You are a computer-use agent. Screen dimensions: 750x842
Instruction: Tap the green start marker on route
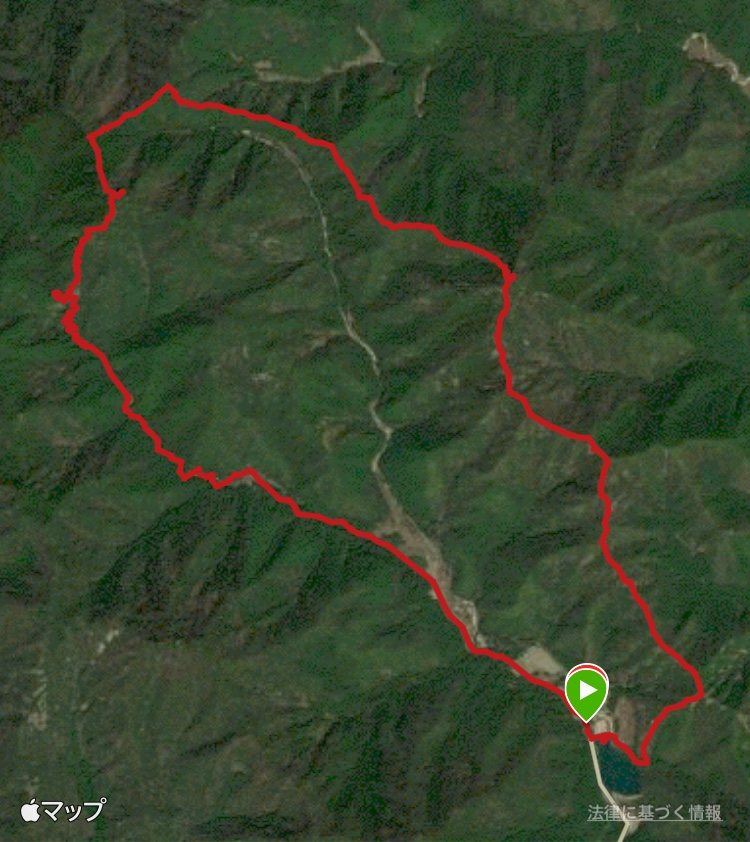click(586, 690)
